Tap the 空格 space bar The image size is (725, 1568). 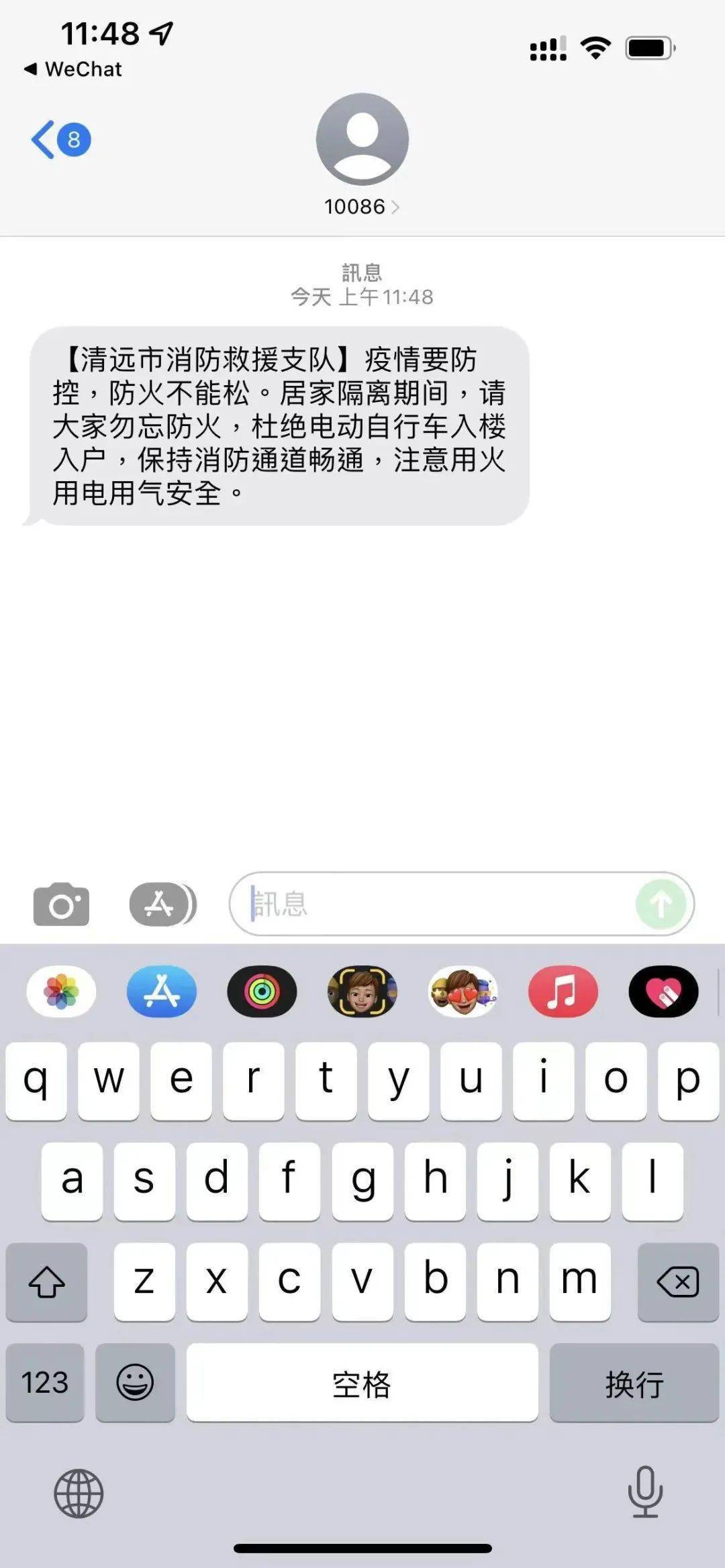pos(361,1382)
